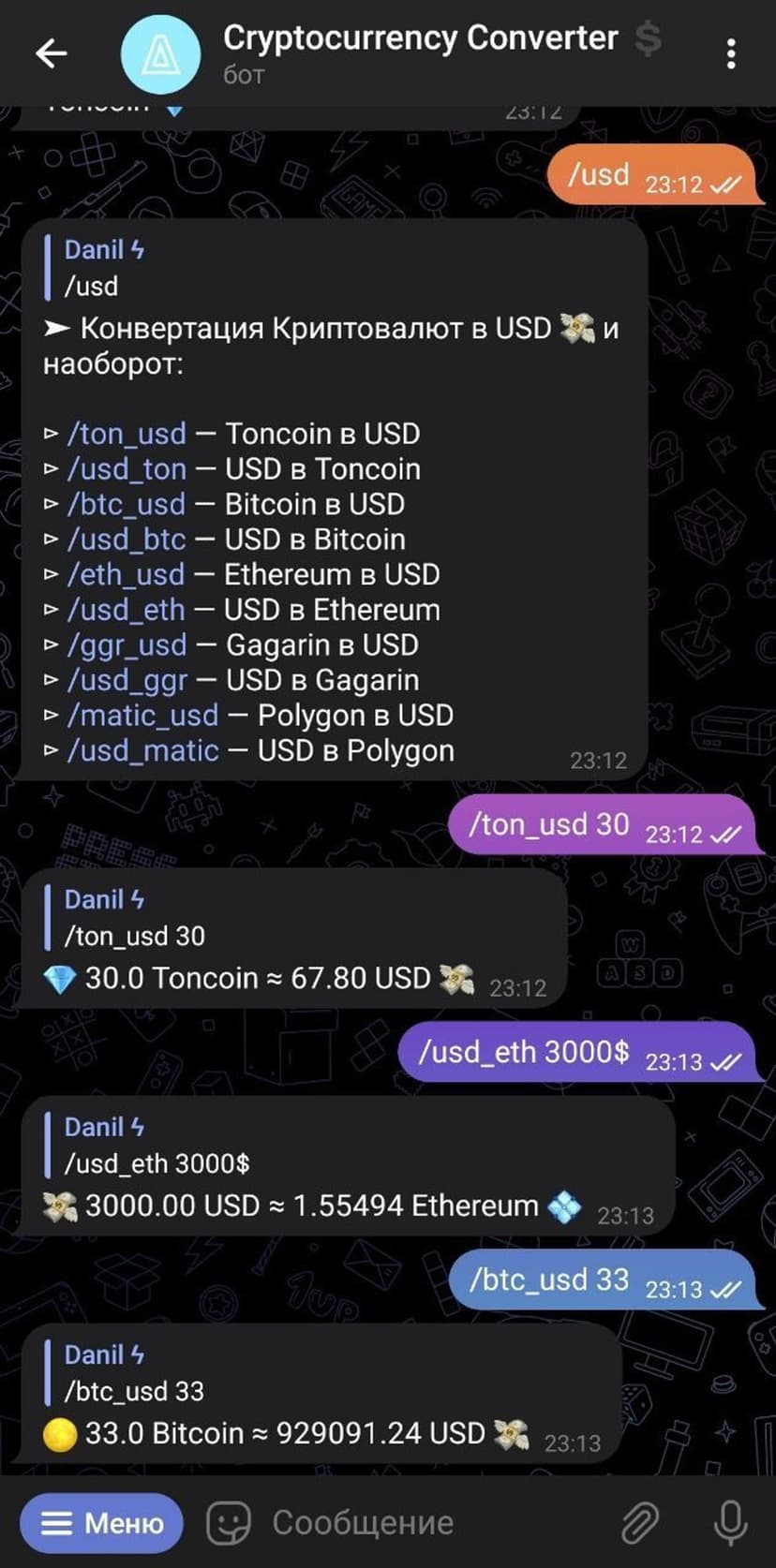Select the /usd_btc command link
This screenshot has height=1568, width=776.
click(x=127, y=540)
